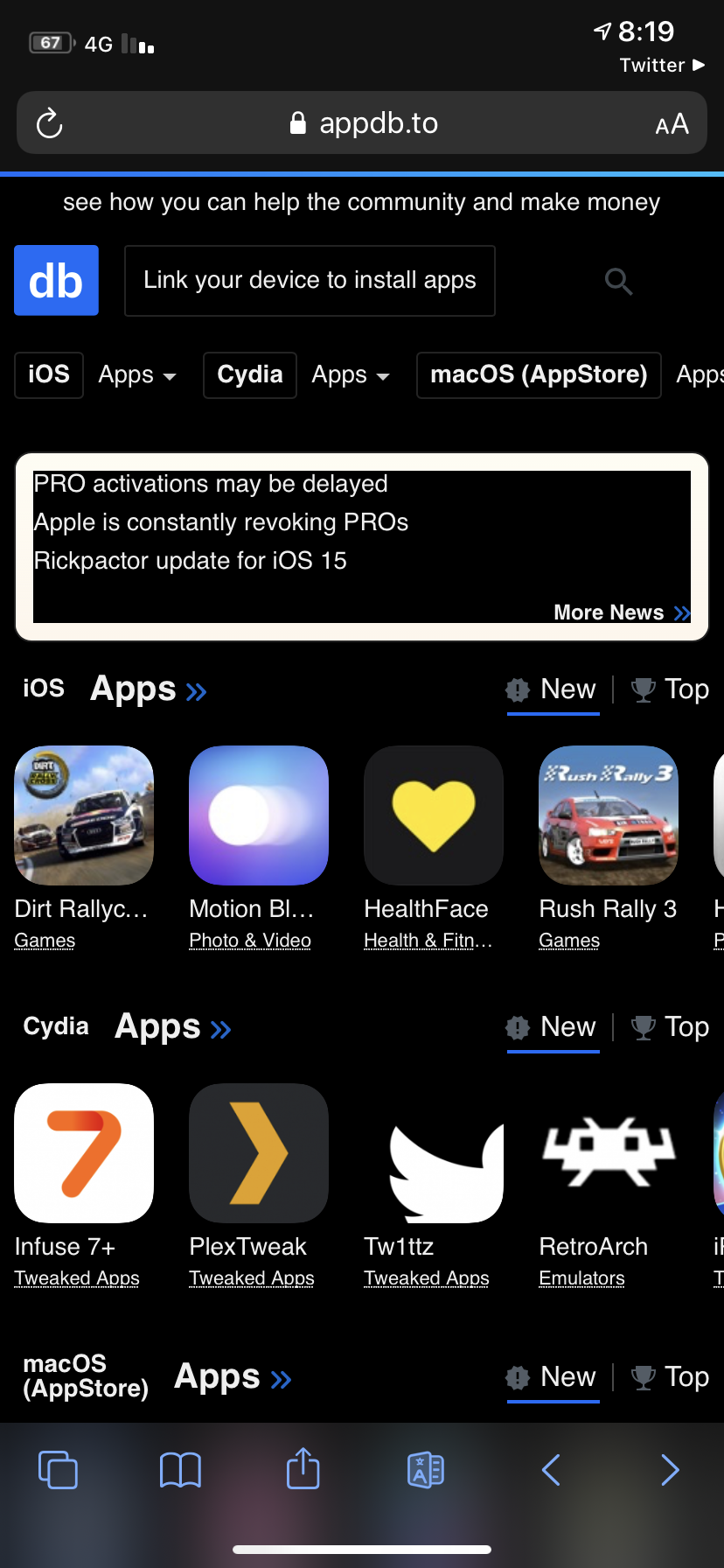
Task: Expand the Cydia Apps dropdown
Action: coord(351,375)
